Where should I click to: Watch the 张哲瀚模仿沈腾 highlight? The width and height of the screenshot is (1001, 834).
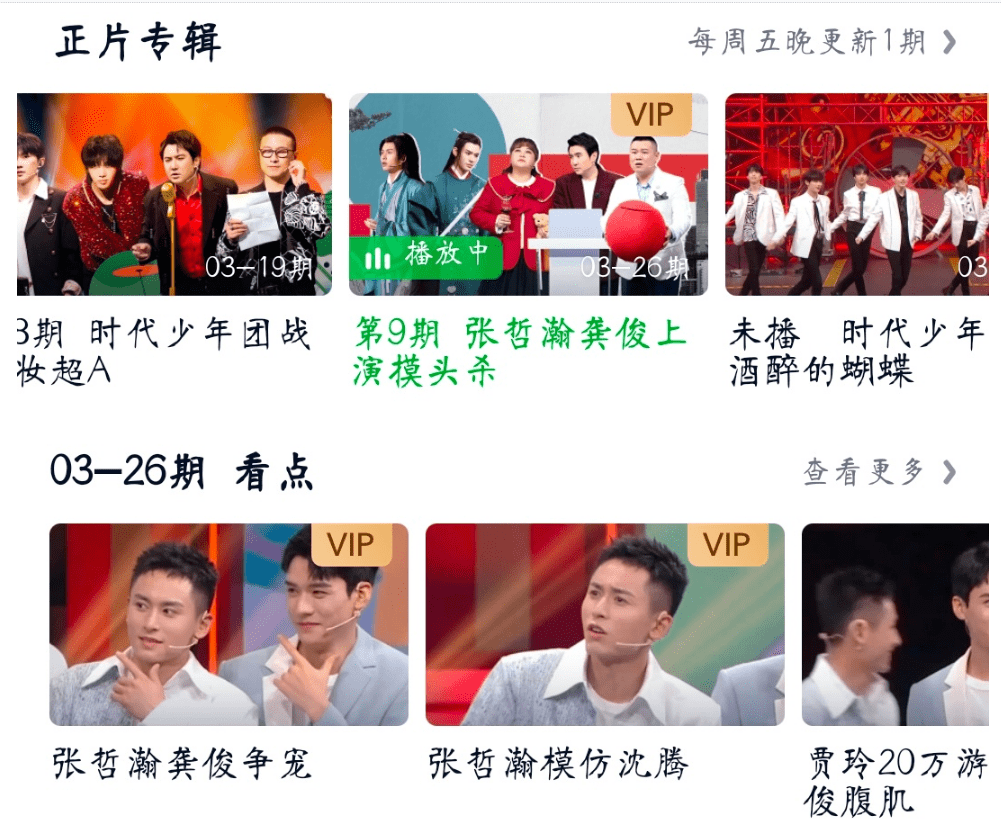click(x=604, y=625)
